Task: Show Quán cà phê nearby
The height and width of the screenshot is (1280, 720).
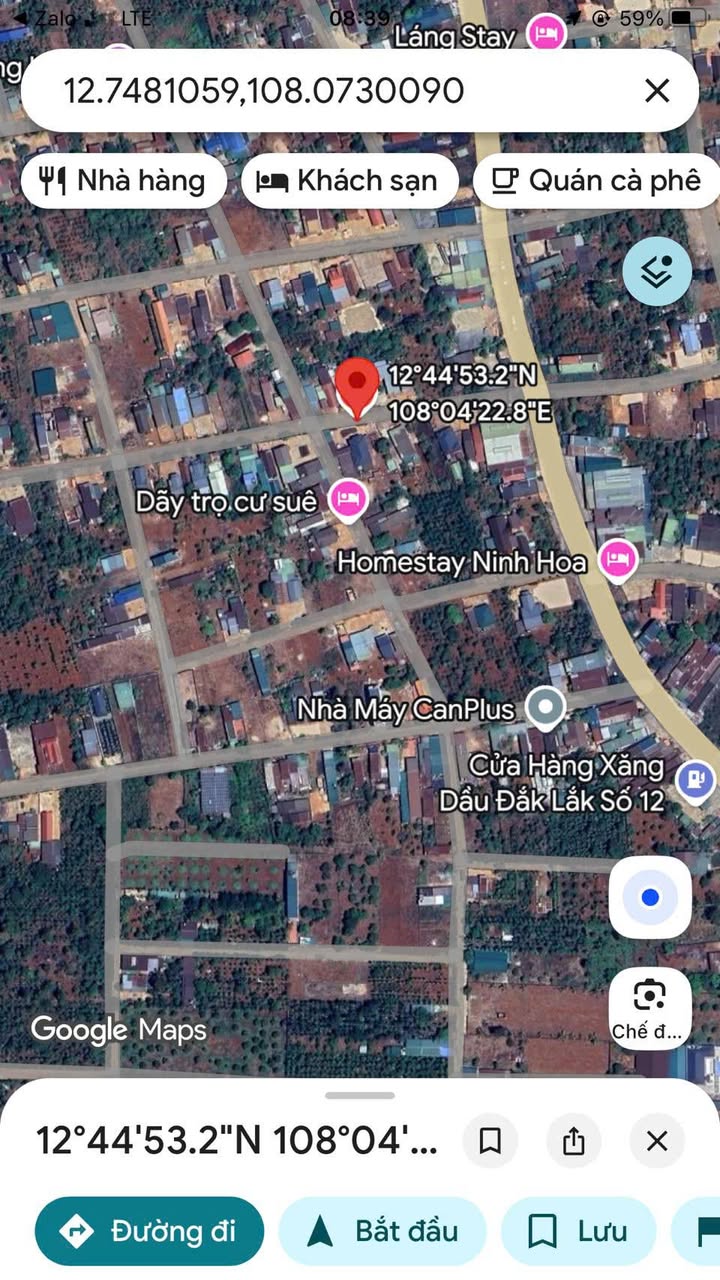Action: (597, 181)
